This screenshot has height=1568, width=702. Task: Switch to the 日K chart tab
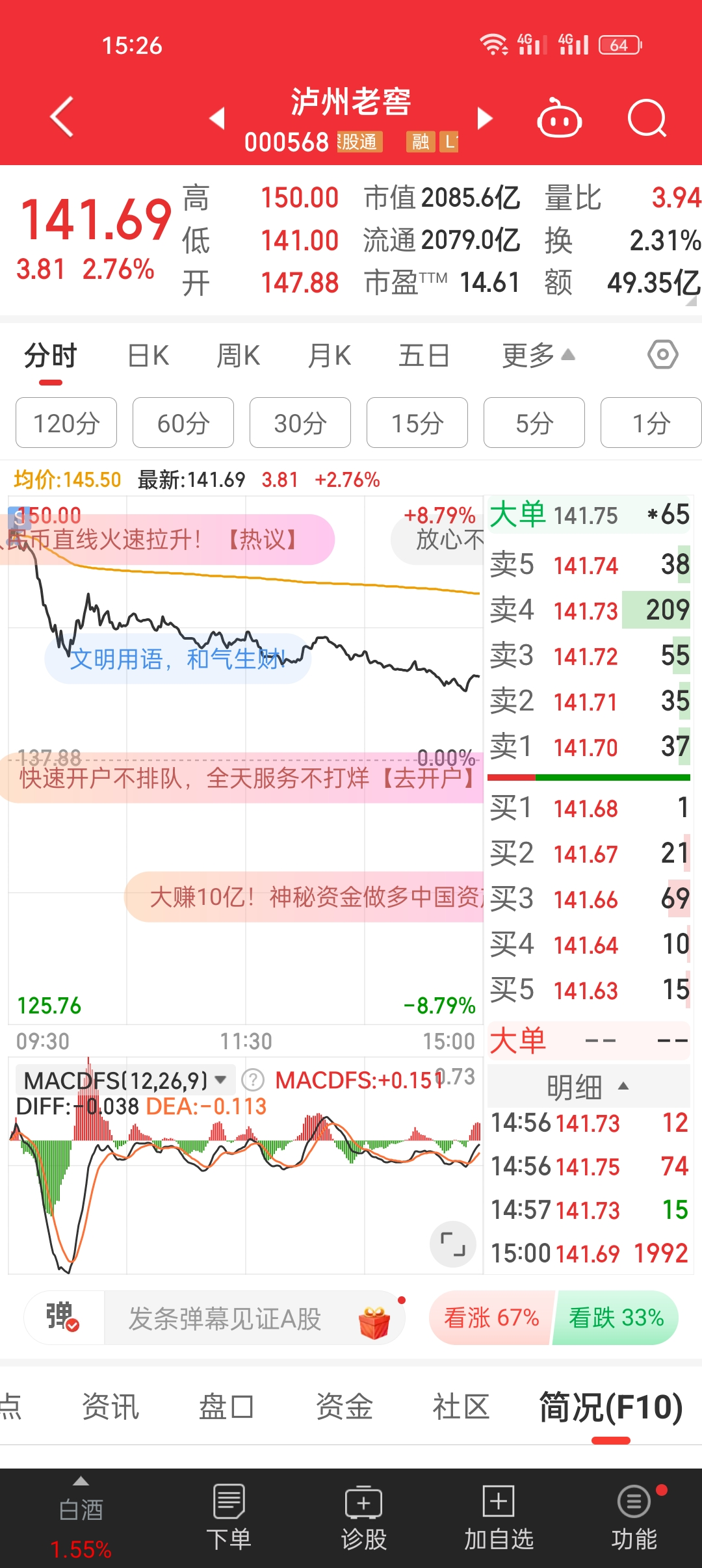point(148,356)
